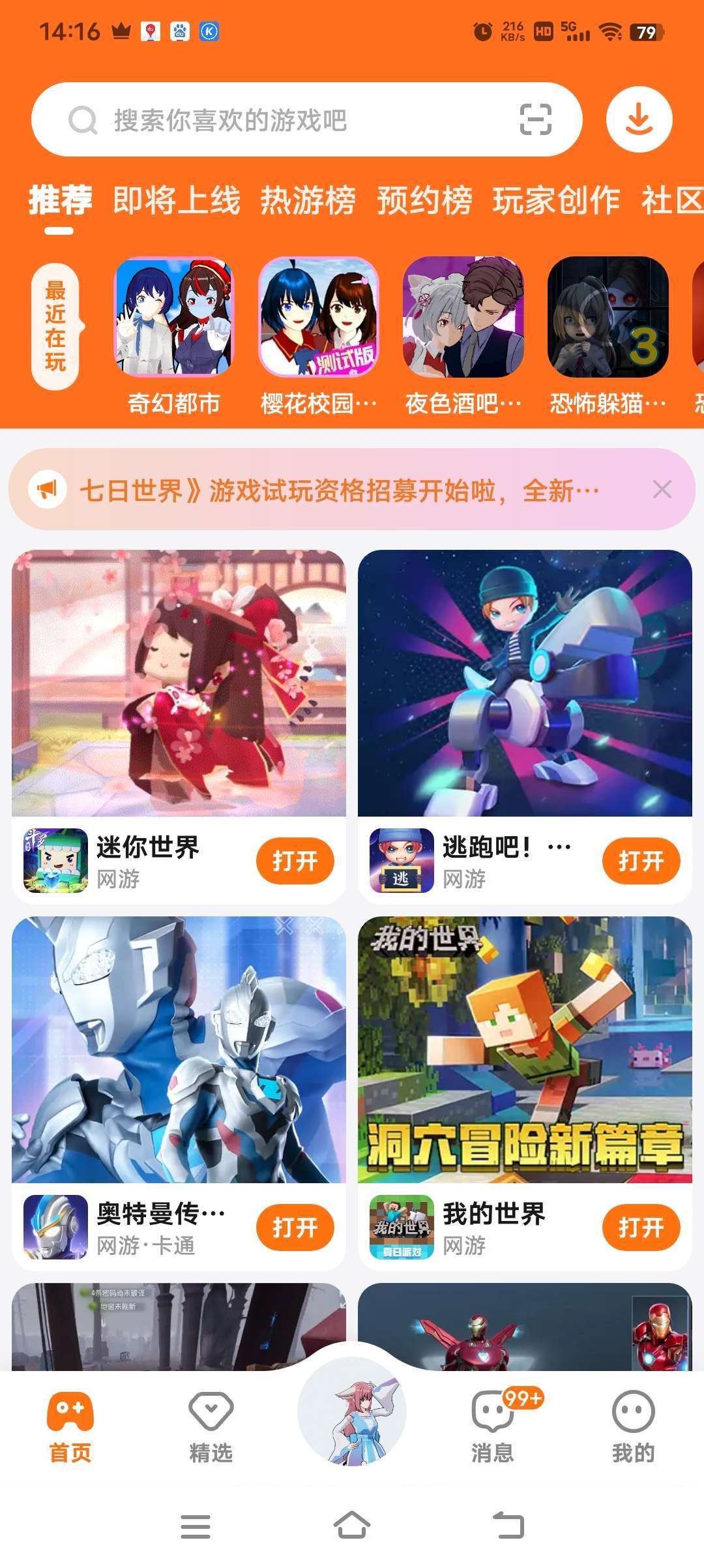Tap 打开 next to 逃跑吧

click(x=641, y=861)
